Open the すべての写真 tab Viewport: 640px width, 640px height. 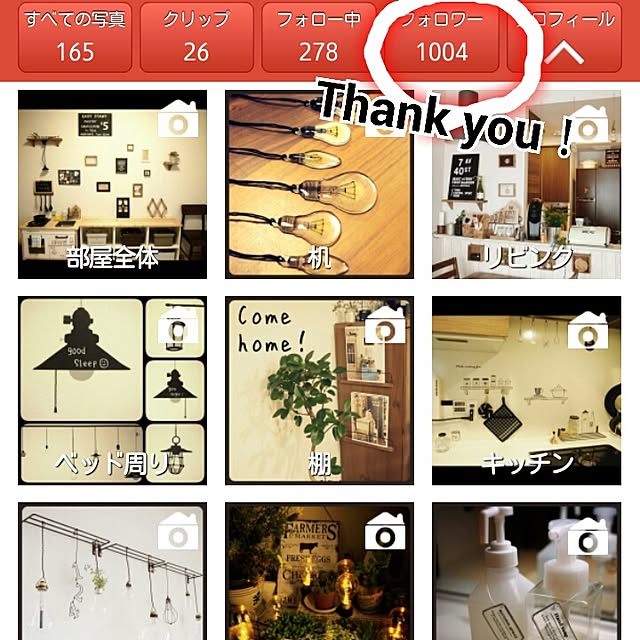click(x=74, y=37)
